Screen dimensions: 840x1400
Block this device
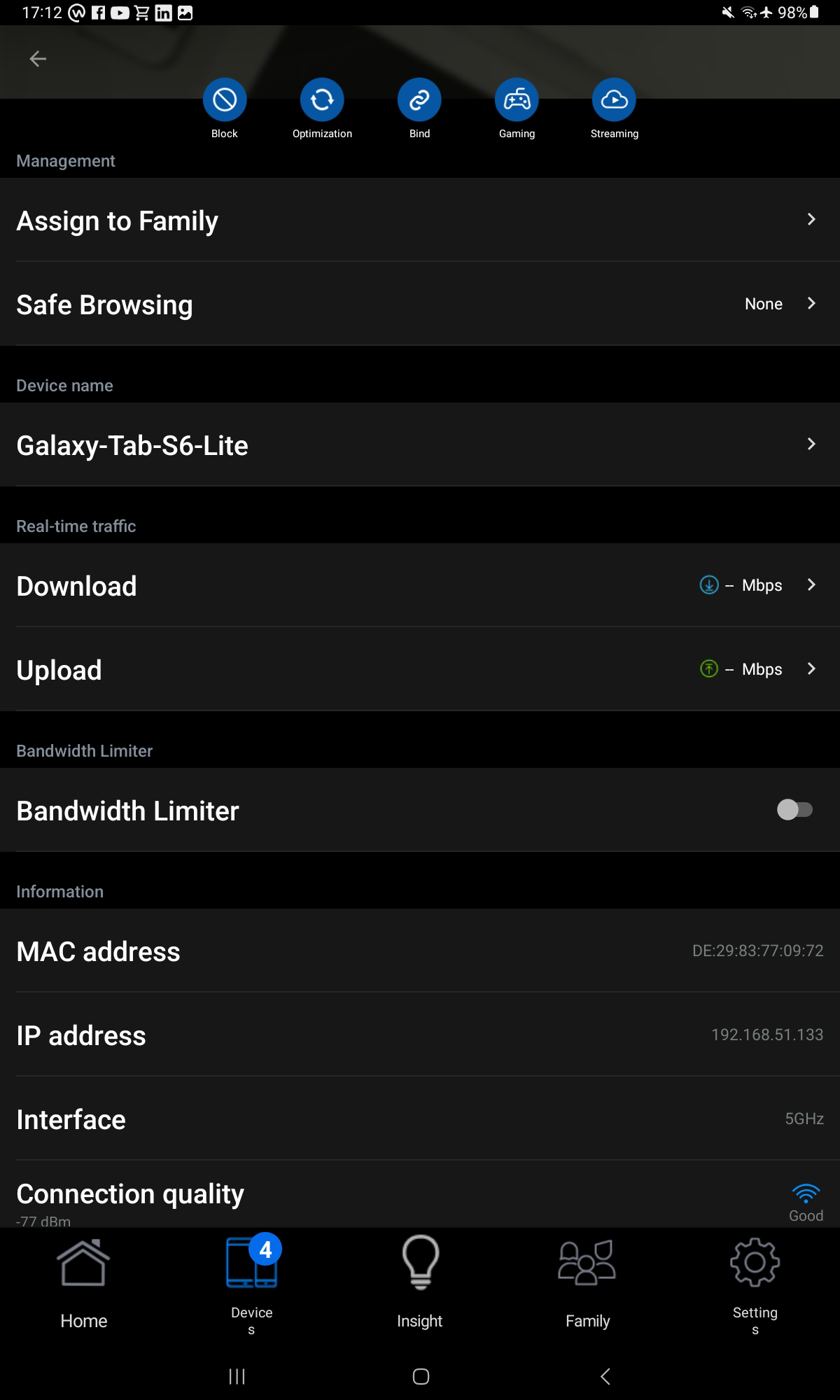coord(225,100)
